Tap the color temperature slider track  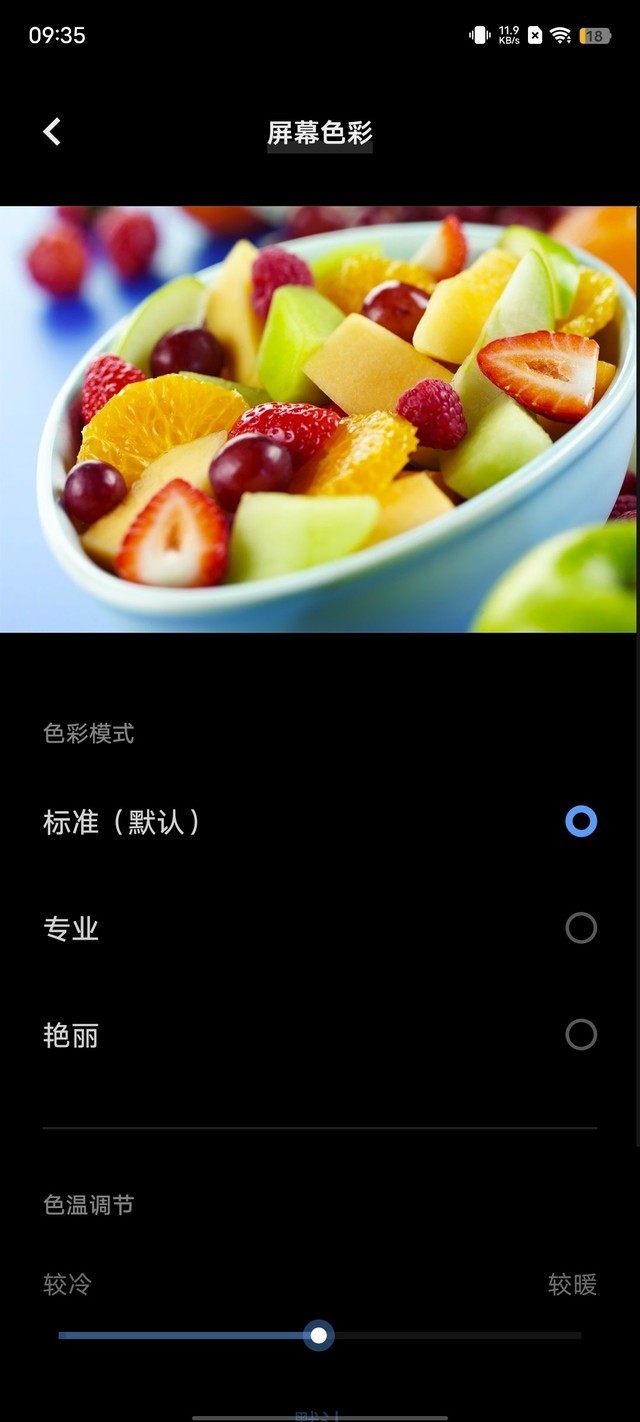pyautogui.click(x=450, y=1335)
